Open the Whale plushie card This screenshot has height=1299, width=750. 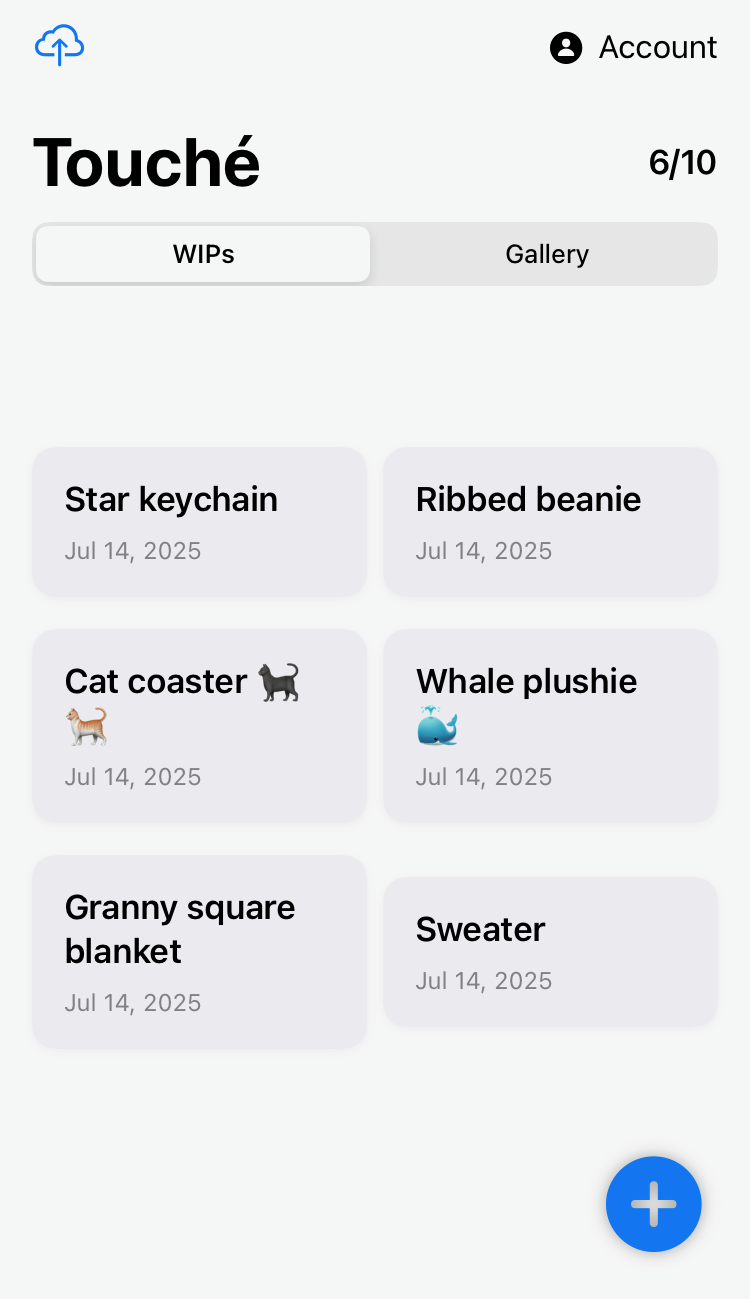(550, 725)
